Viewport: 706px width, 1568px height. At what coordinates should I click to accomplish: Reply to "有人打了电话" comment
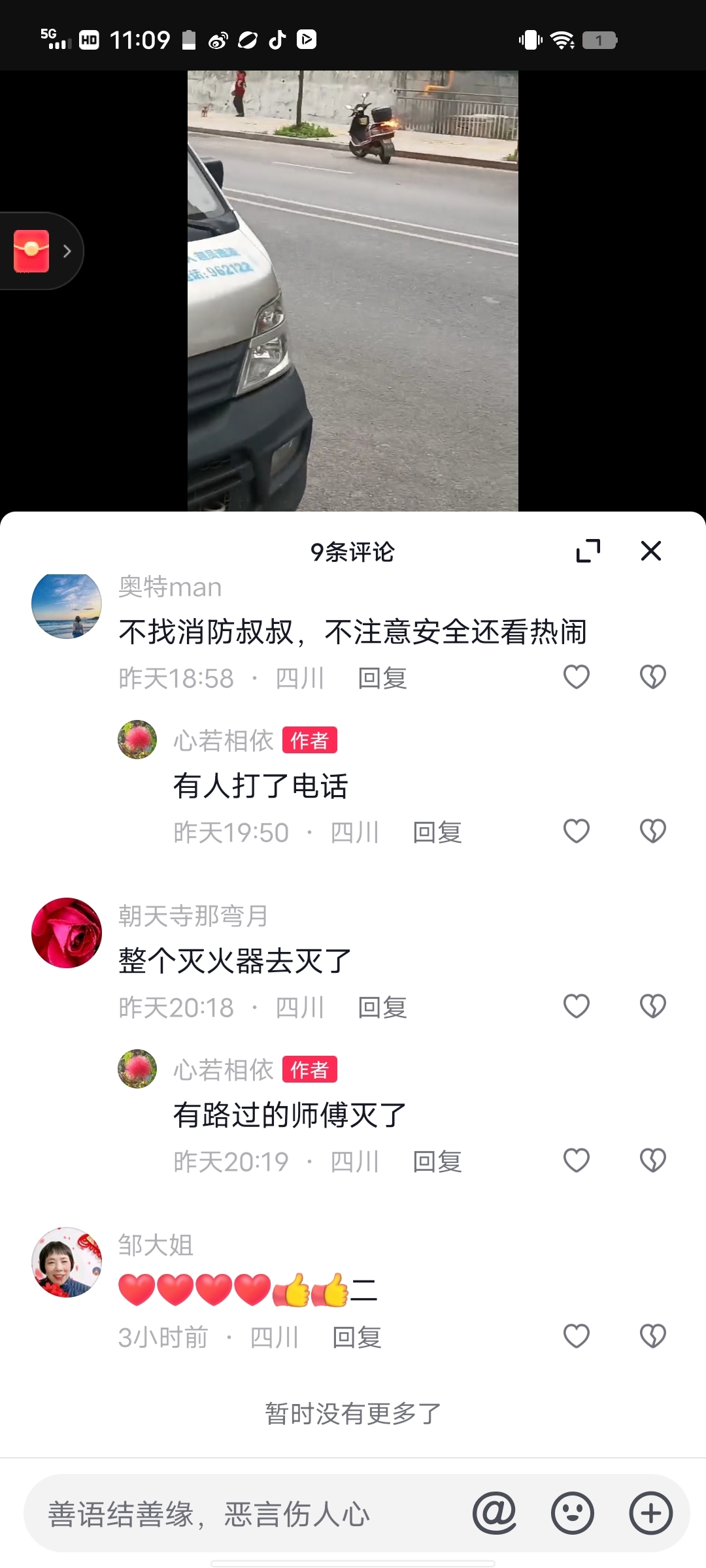click(x=437, y=832)
